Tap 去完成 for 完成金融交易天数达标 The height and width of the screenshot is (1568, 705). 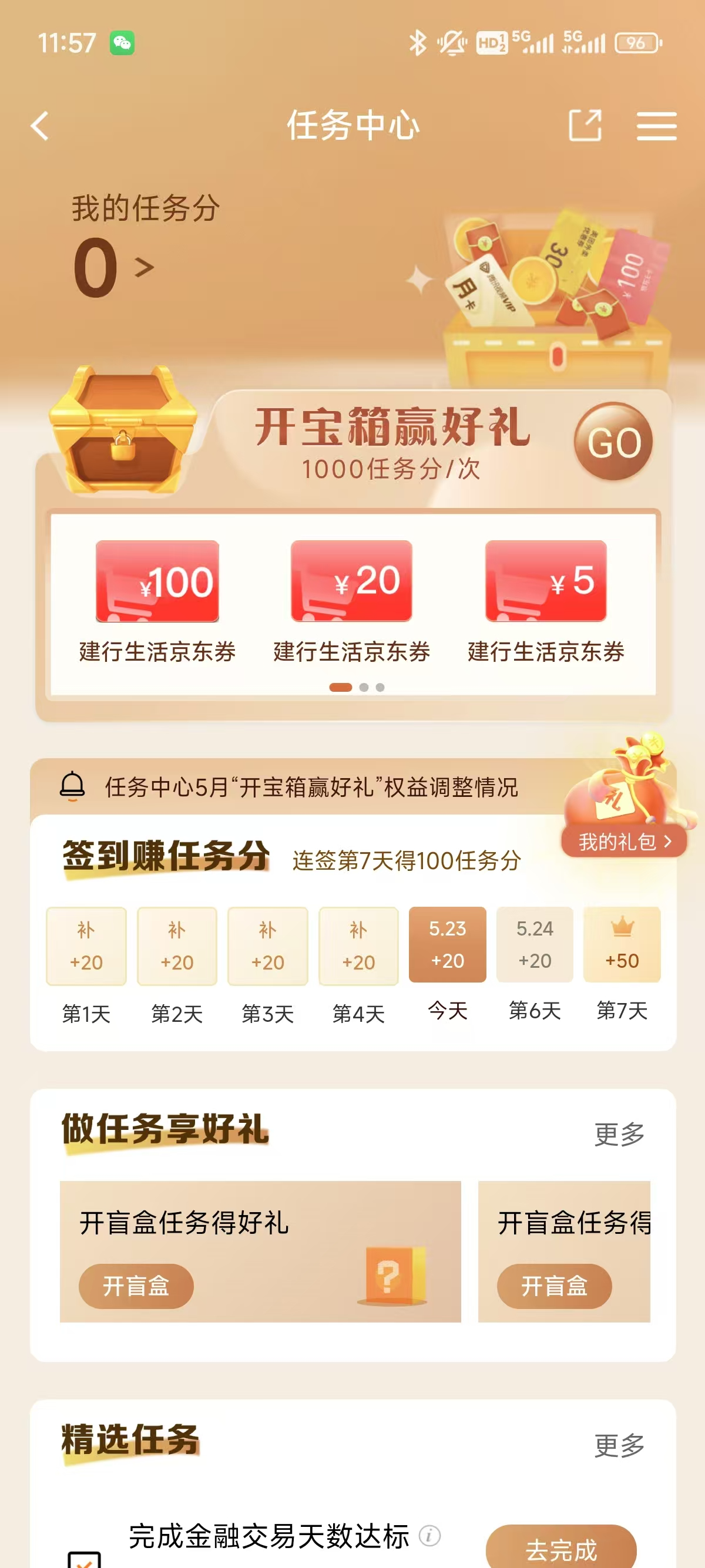tap(560, 1549)
